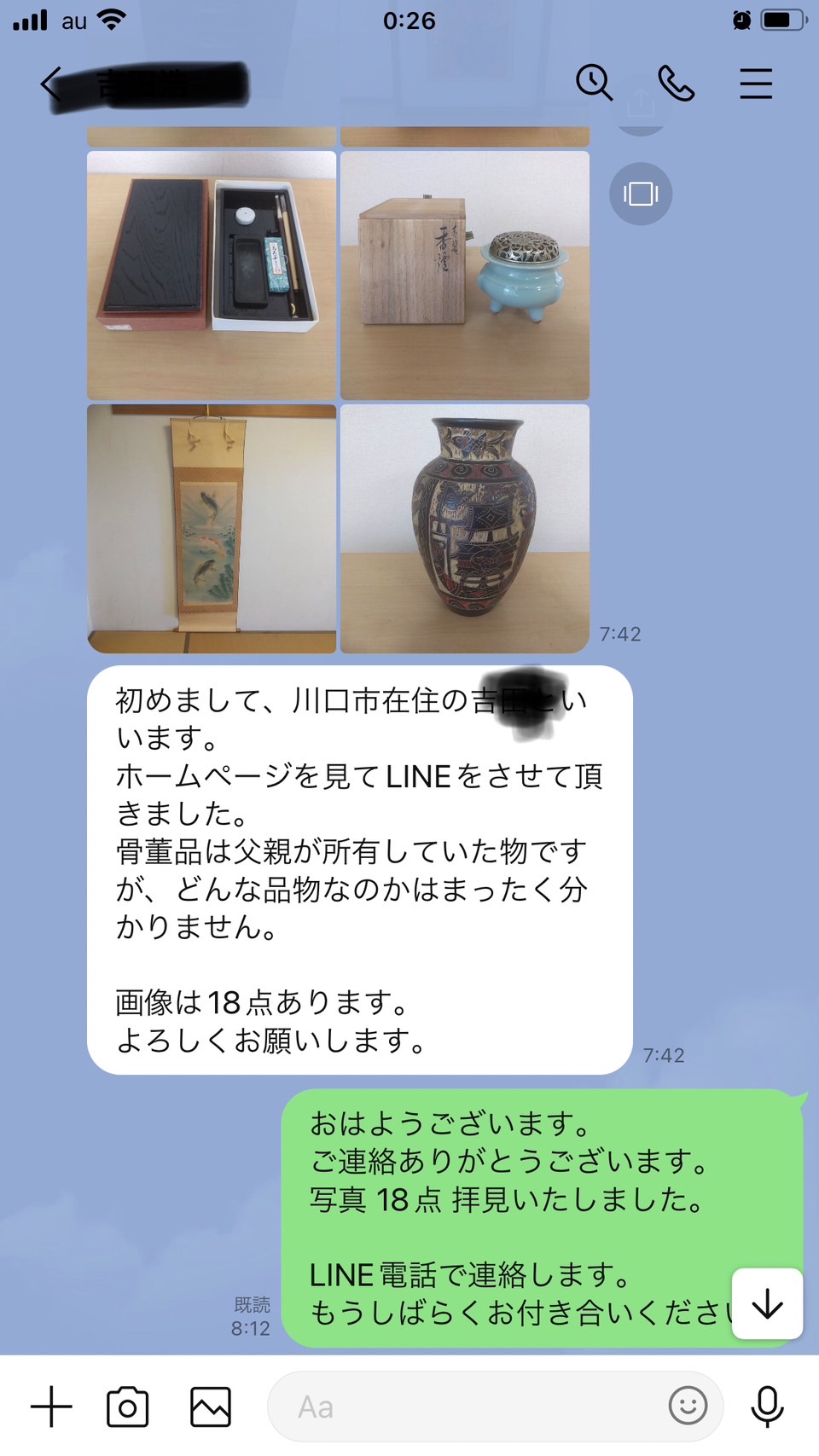The image size is (819, 1456).
Task: Open the blue incense burner photo
Action: tap(465, 275)
